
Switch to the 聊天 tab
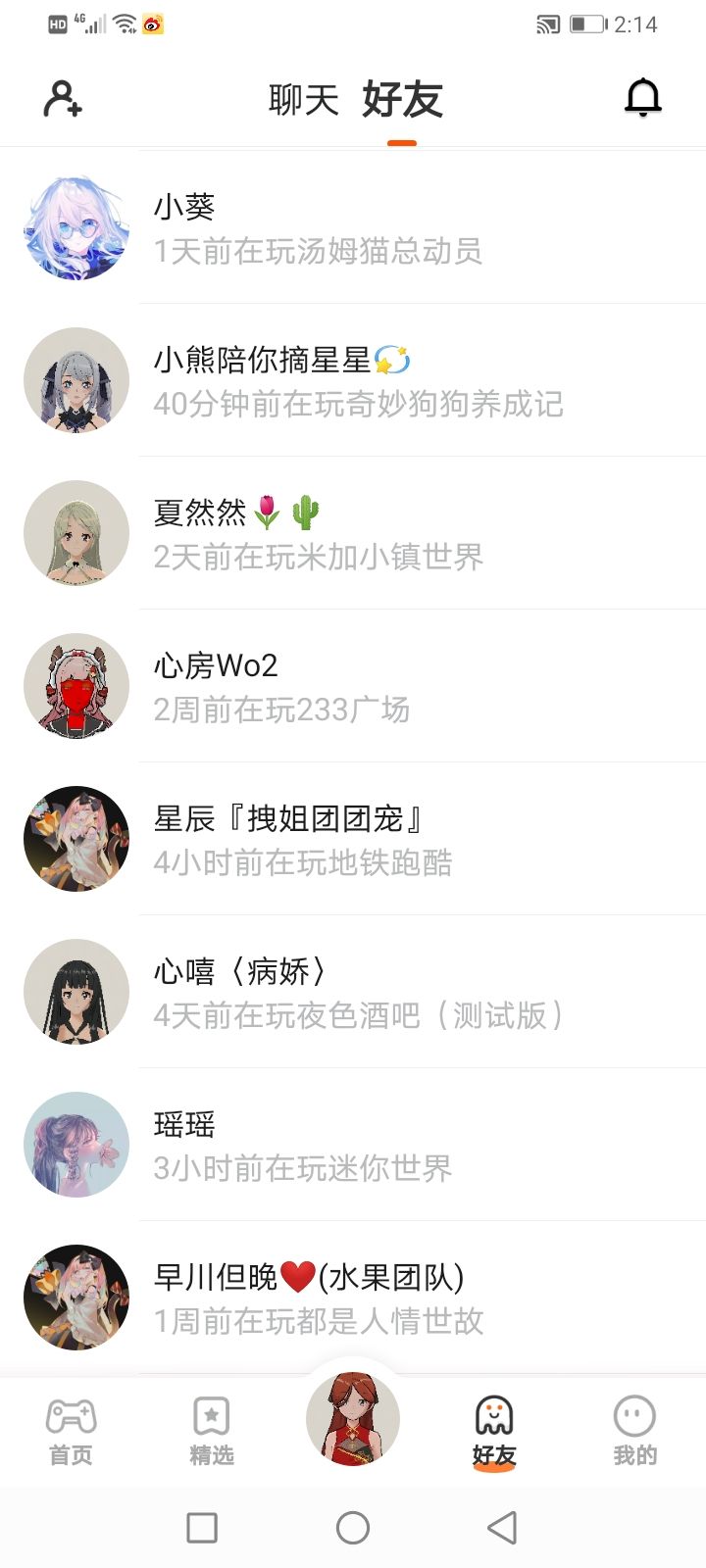coord(303,100)
